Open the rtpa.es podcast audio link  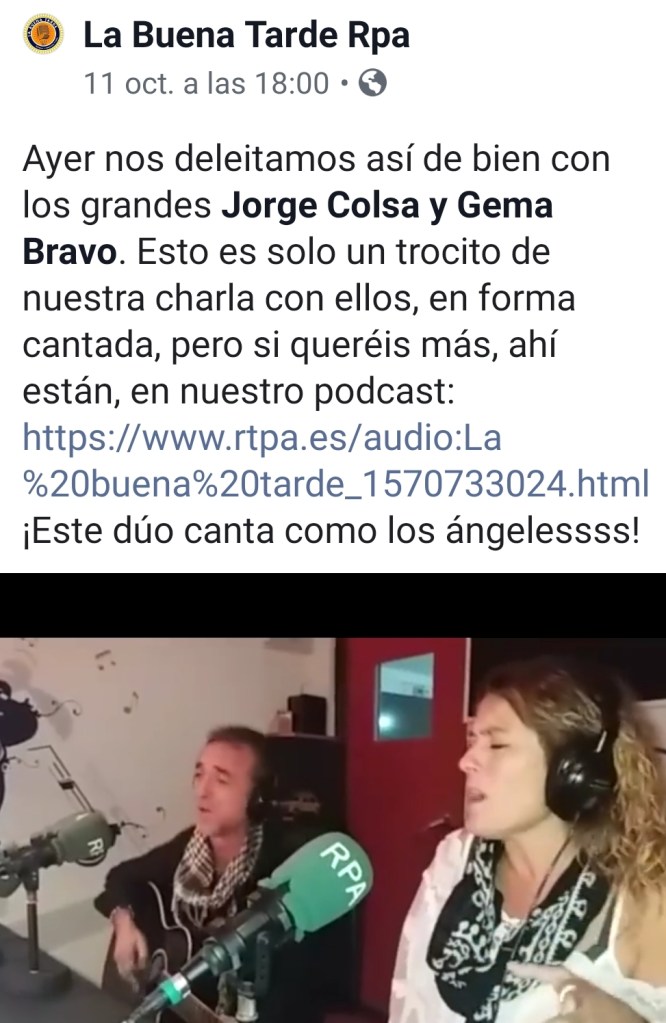tap(334, 462)
